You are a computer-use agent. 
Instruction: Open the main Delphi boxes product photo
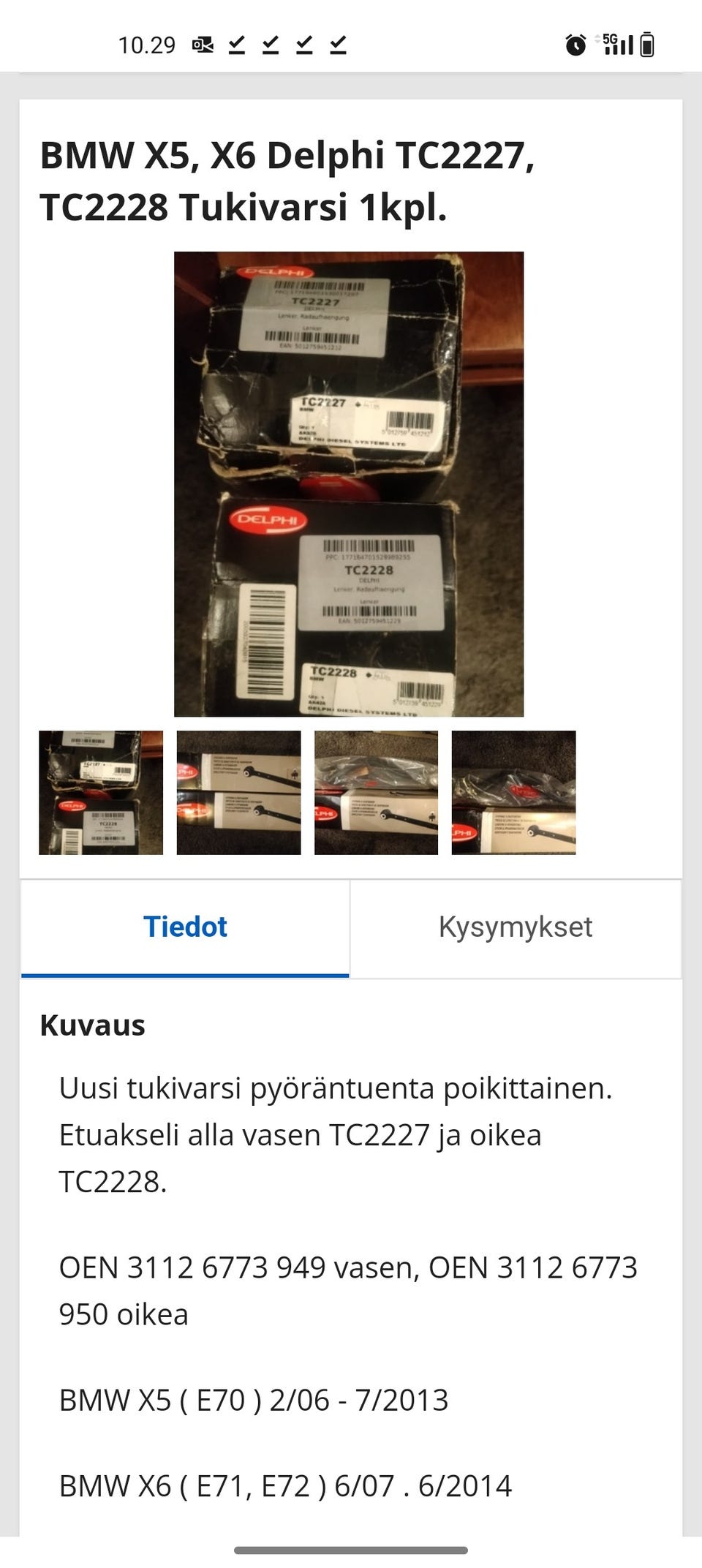click(x=349, y=483)
